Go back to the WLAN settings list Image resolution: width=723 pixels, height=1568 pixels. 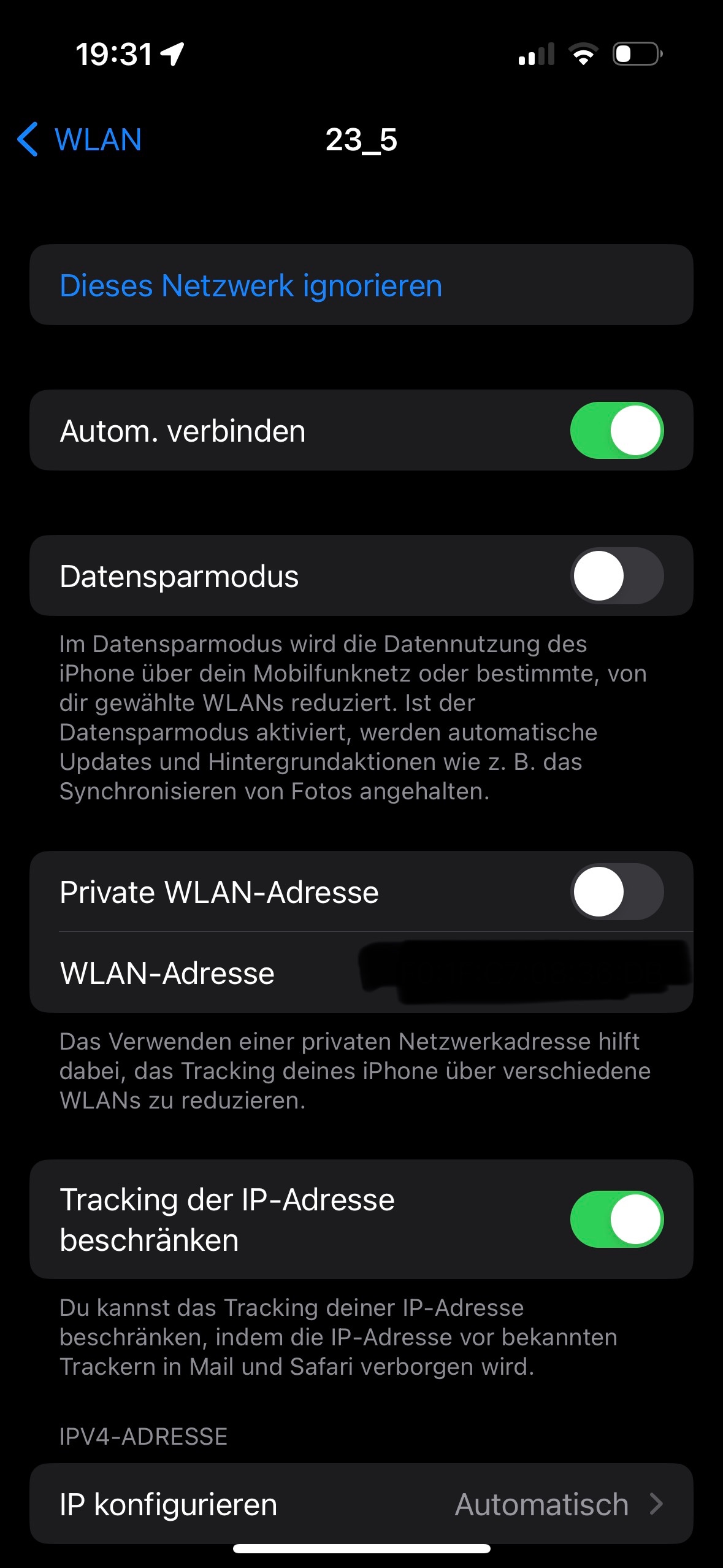click(x=80, y=140)
